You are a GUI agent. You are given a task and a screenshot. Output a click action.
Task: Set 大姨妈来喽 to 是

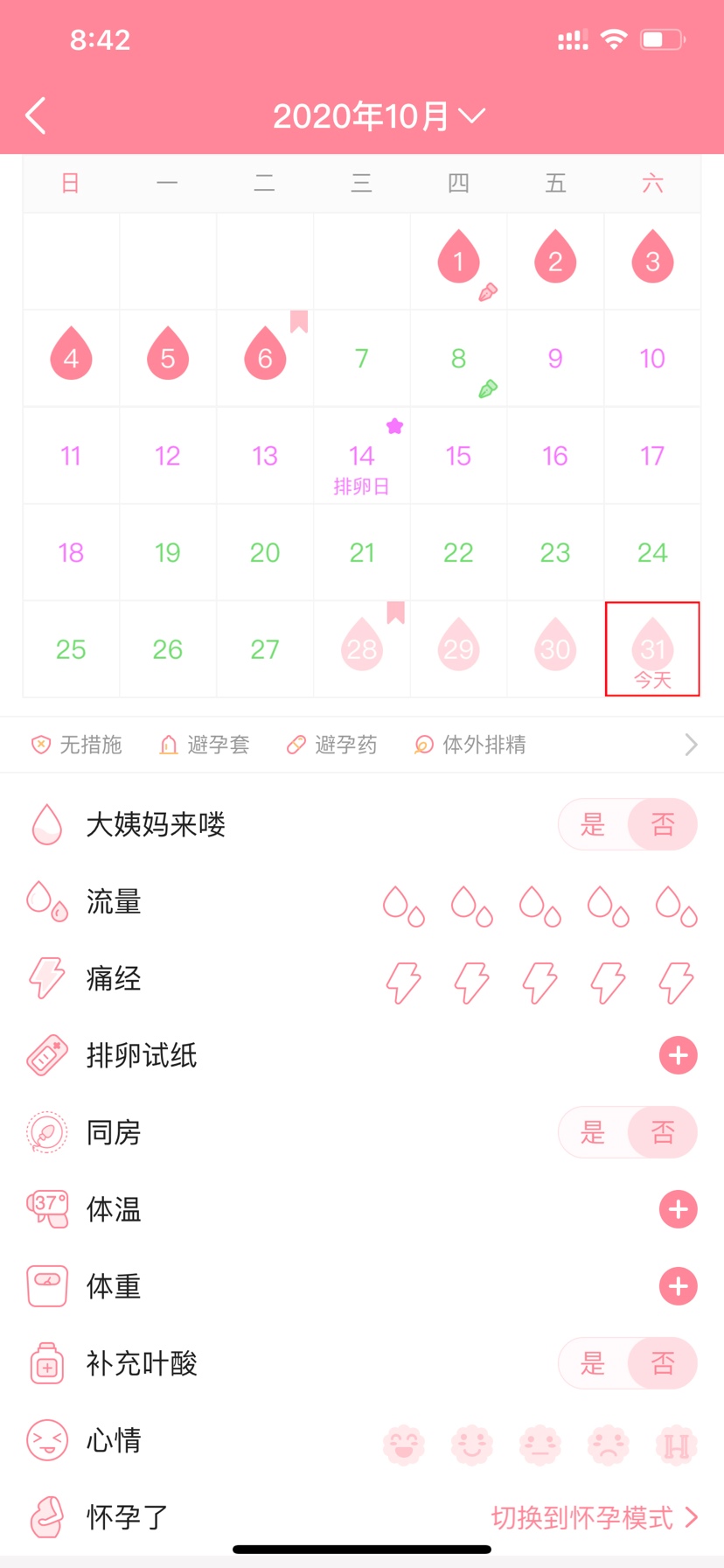click(x=593, y=824)
